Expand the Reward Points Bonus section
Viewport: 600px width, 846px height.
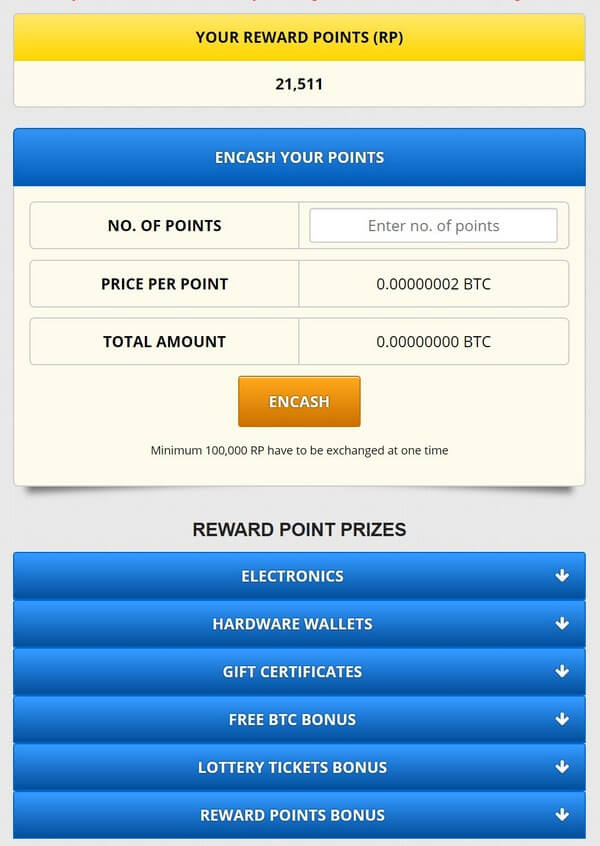(x=299, y=815)
